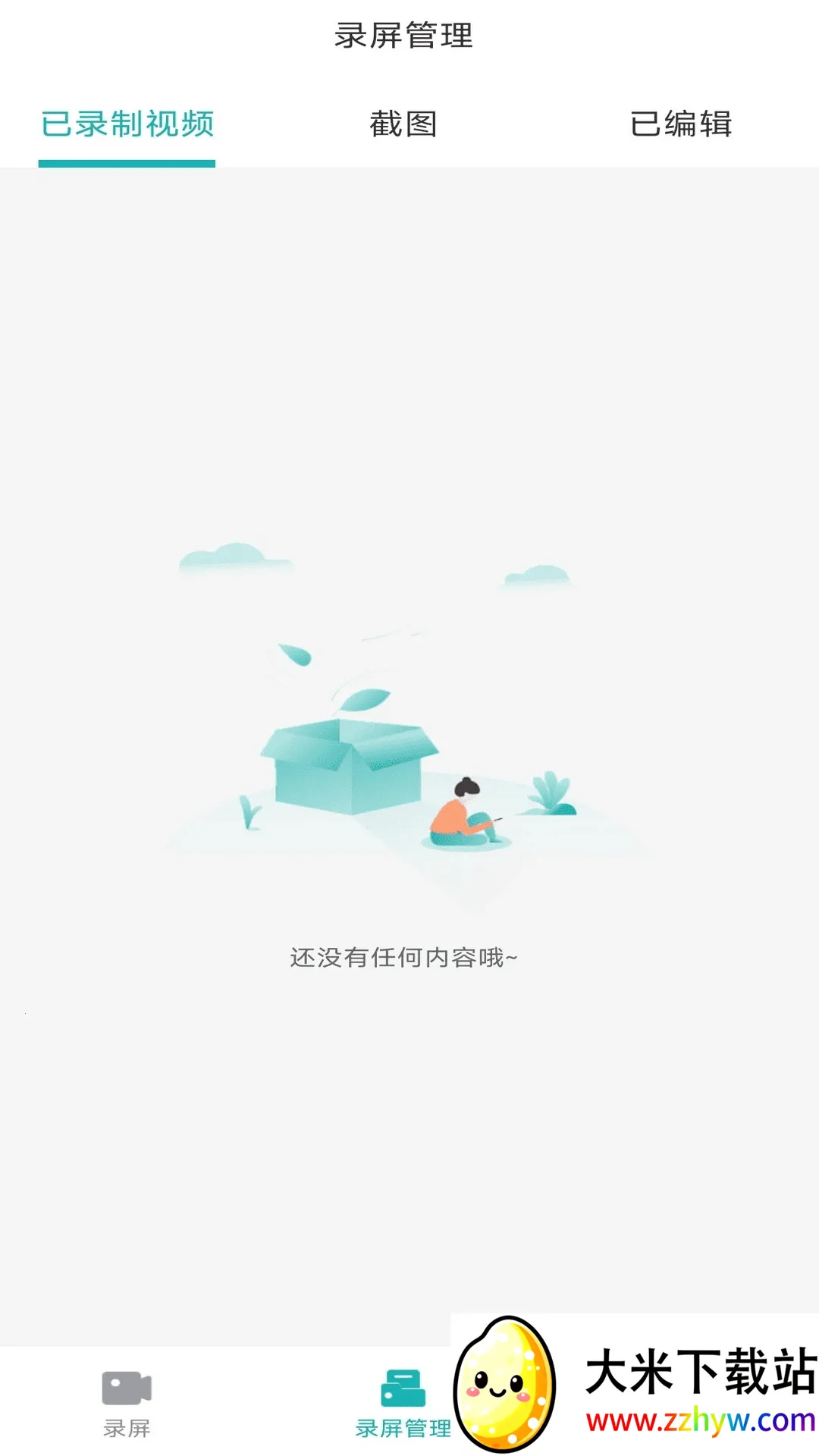Go to 录屏 in bottom navigation
Screen dimensions: 819x1456
pyautogui.click(x=127, y=1403)
